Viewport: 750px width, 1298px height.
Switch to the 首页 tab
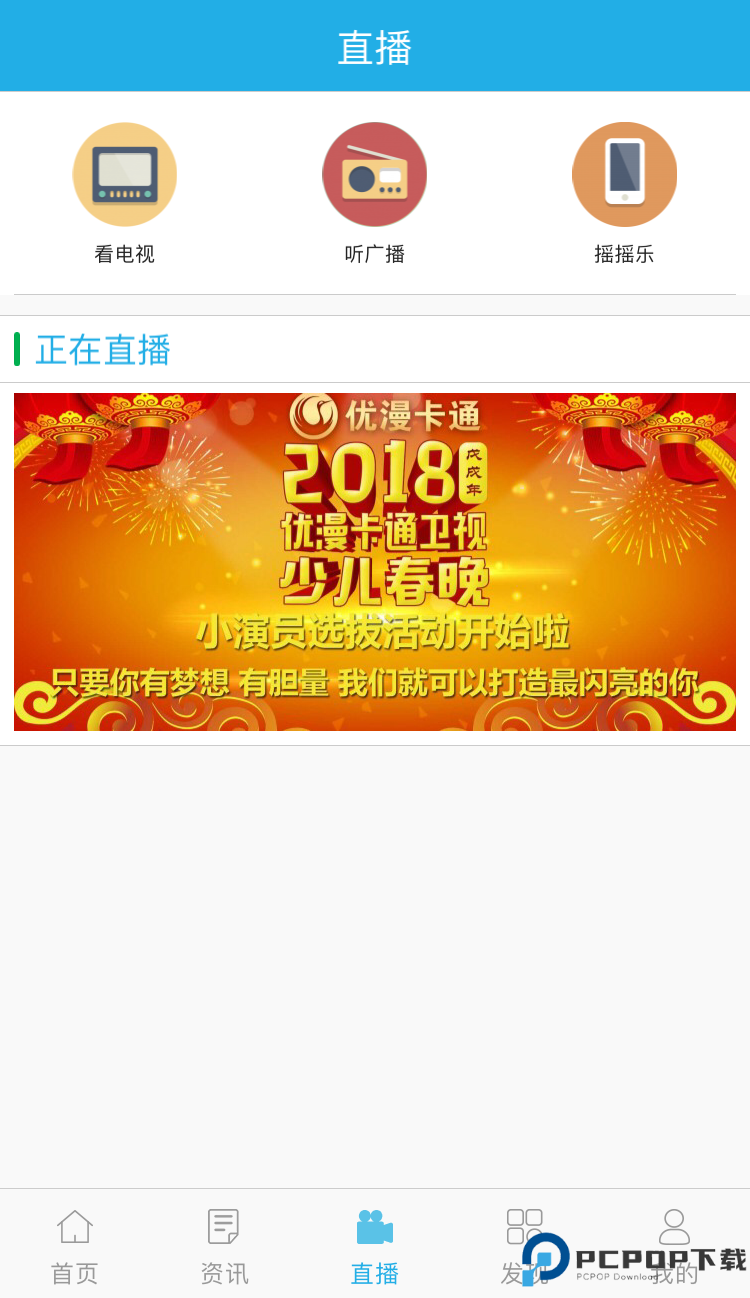(x=75, y=1244)
